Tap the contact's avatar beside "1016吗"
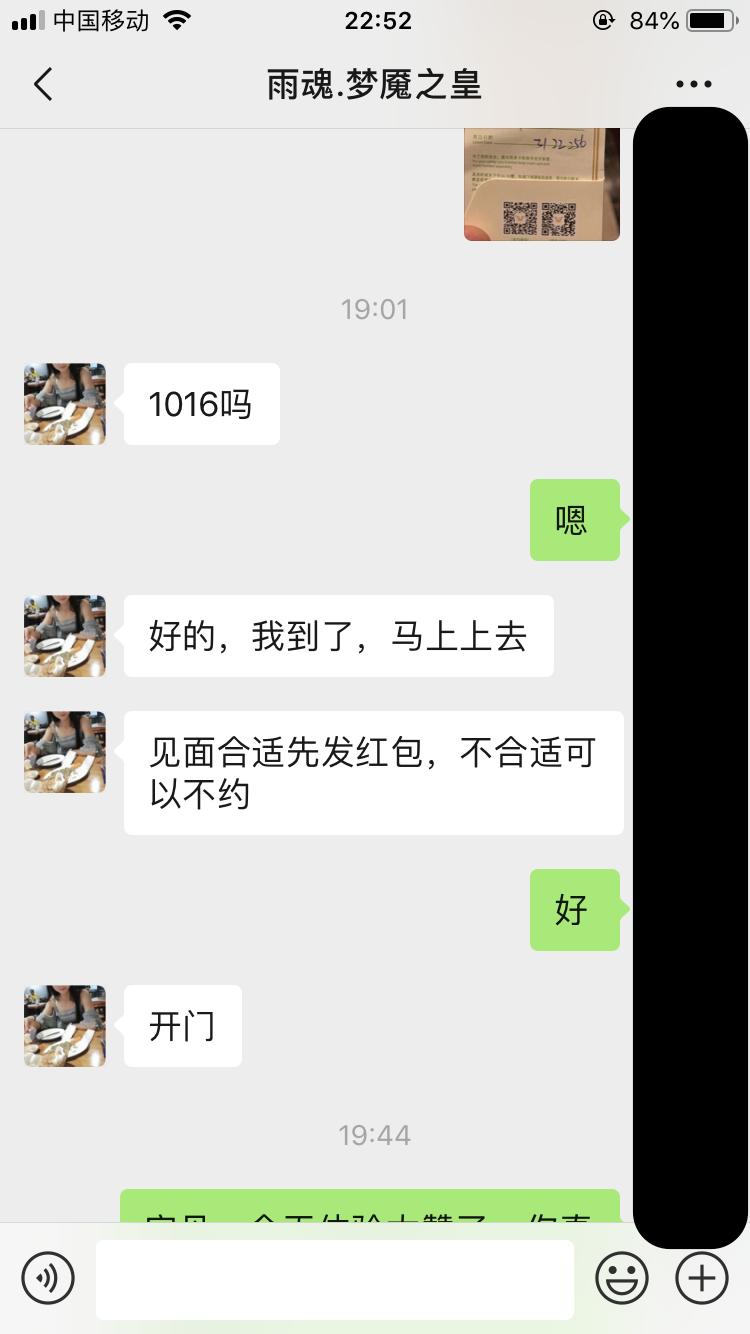 point(65,404)
